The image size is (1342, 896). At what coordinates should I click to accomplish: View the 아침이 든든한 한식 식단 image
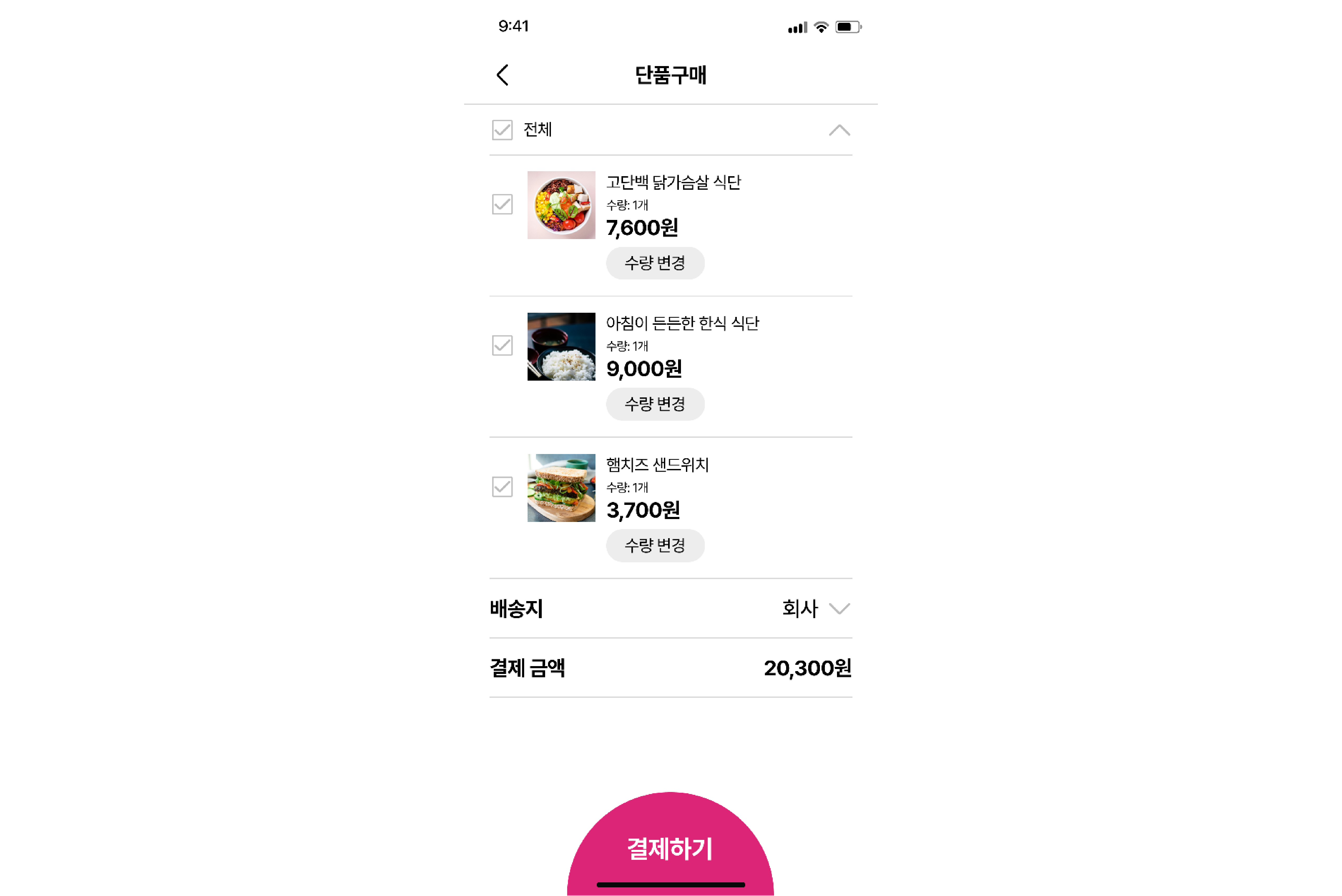561,346
